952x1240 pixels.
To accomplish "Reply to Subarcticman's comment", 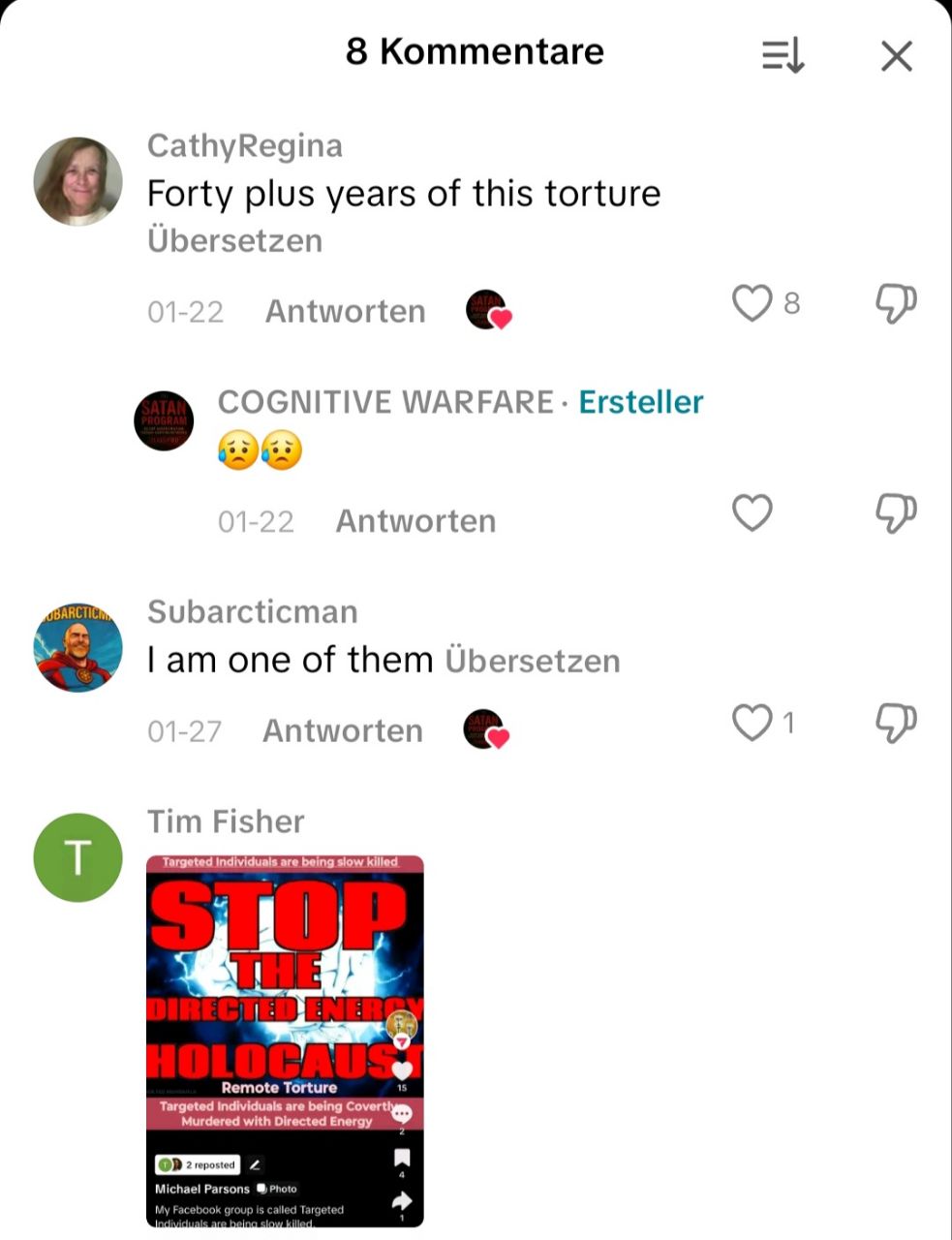I will (x=343, y=730).
